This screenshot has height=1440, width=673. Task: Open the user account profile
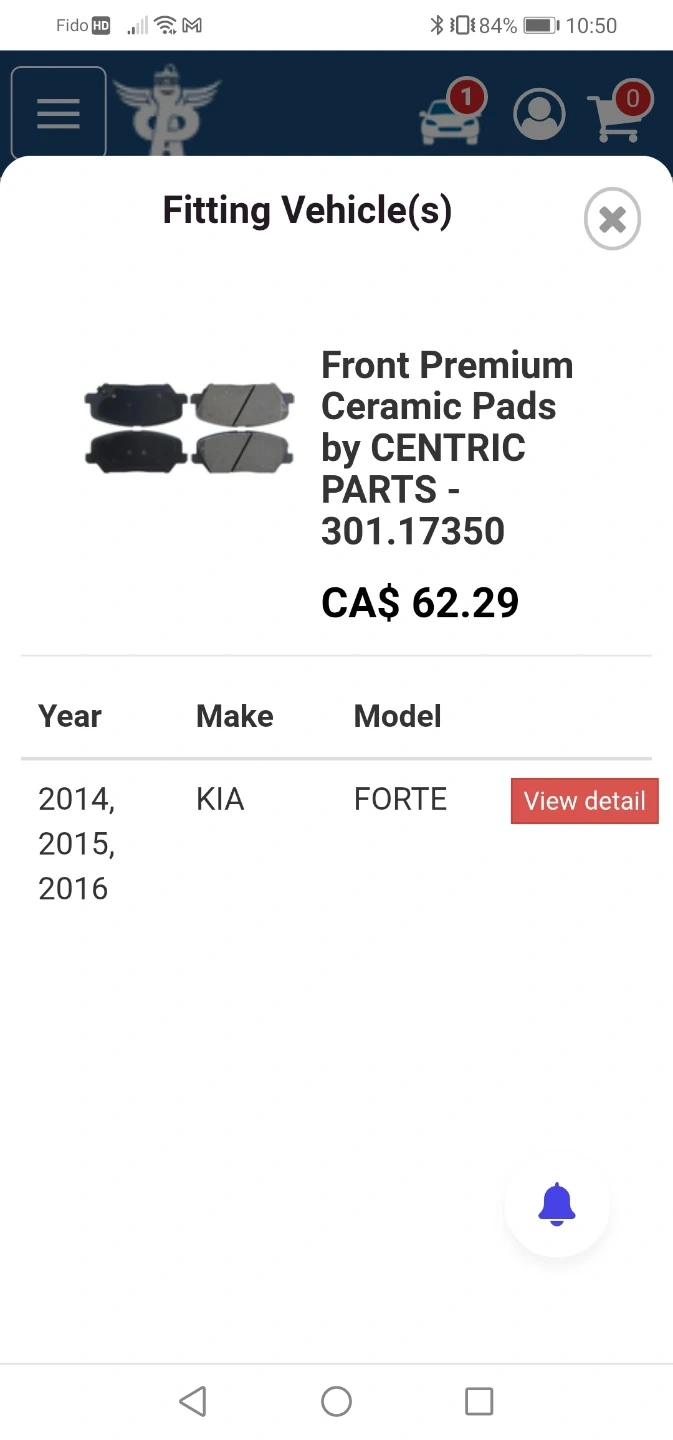(539, 114)
